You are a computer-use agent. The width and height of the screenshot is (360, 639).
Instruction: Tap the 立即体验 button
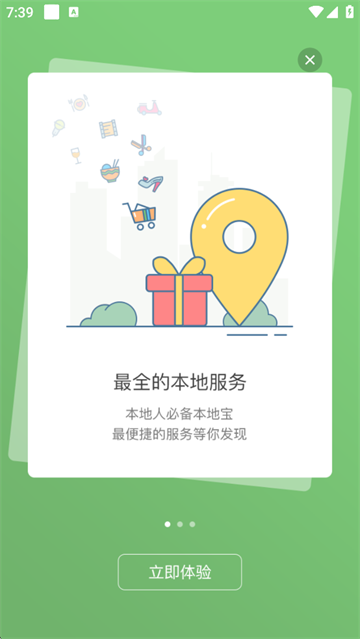click(x=180, y=572)
